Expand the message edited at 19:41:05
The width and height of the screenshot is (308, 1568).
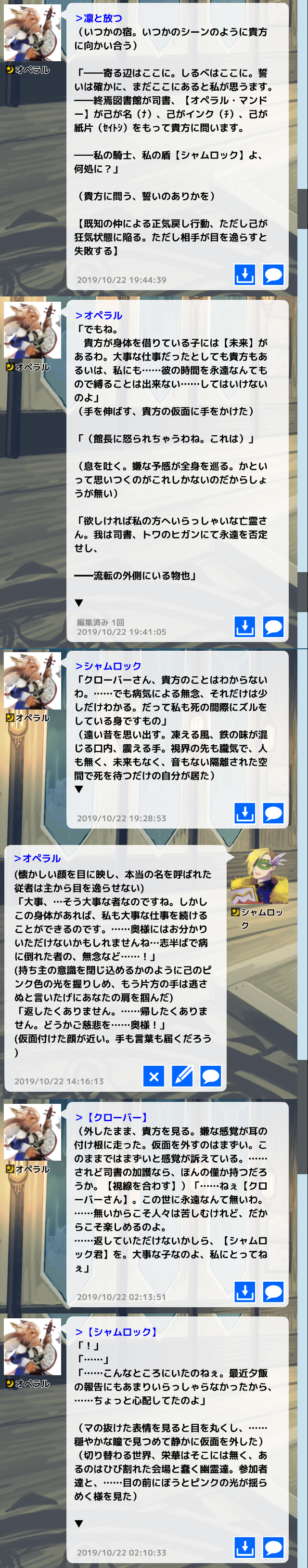pyautogui.click(x=79, y=603)
